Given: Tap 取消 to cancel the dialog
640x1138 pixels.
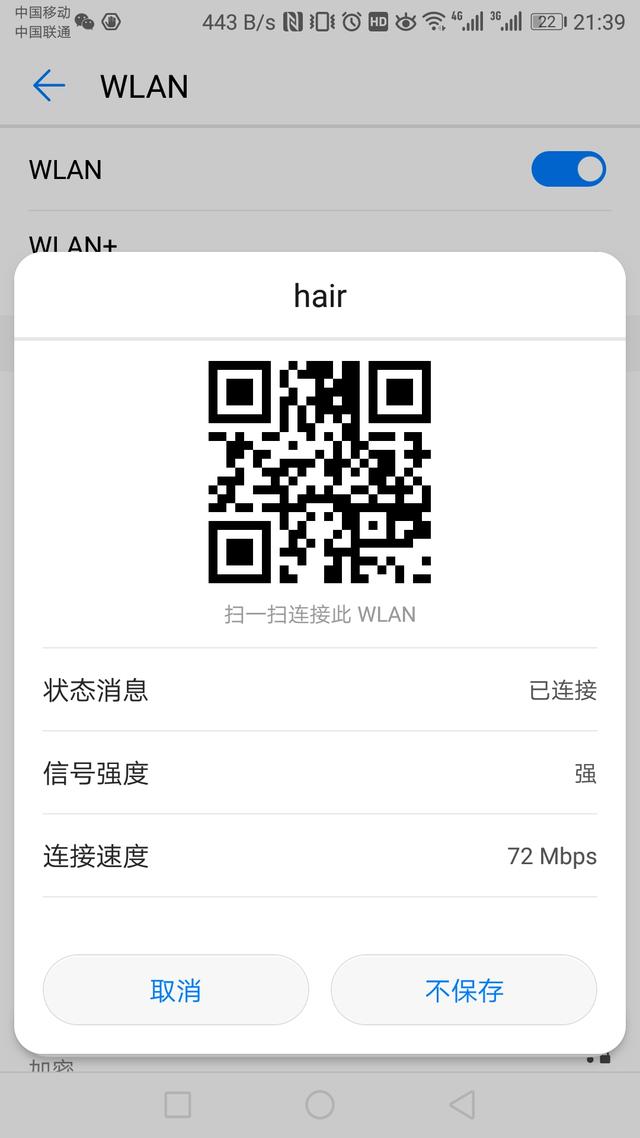Looking at the screenshot, I should click(x=175, y=990).
